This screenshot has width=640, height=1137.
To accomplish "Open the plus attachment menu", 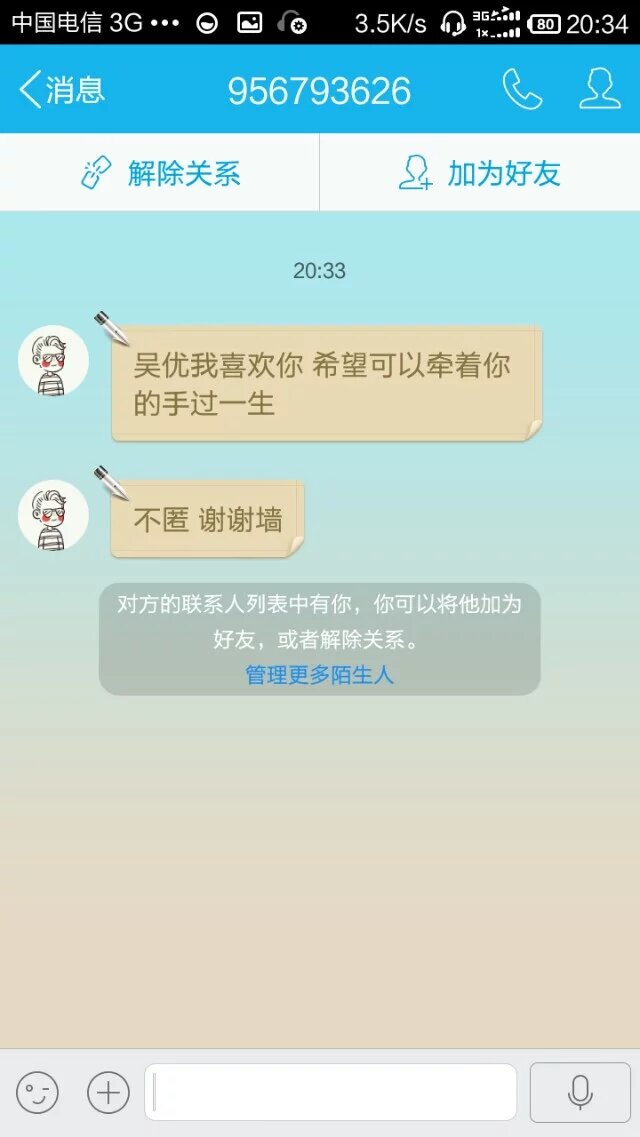I will coord(108,1093).
